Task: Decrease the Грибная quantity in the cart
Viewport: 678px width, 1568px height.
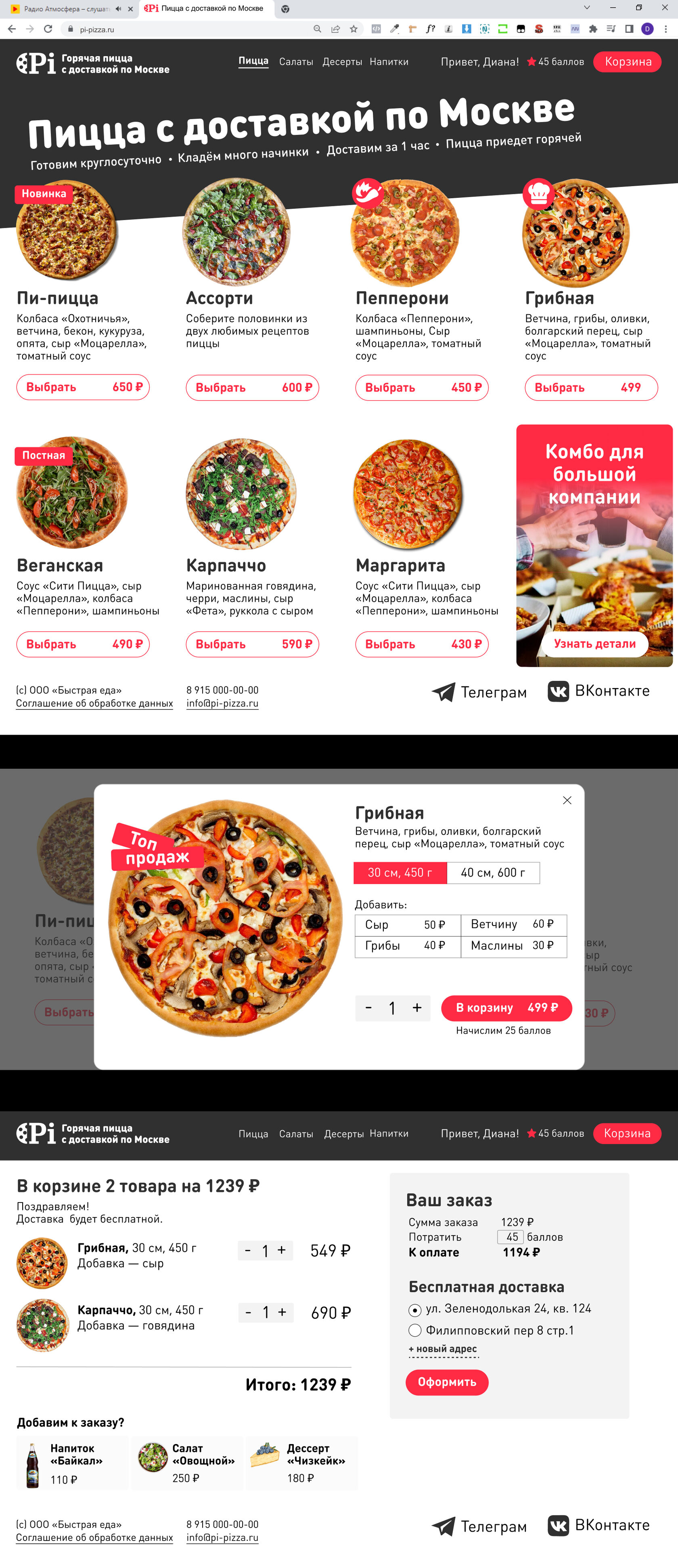Action: tap(247, 1250)
